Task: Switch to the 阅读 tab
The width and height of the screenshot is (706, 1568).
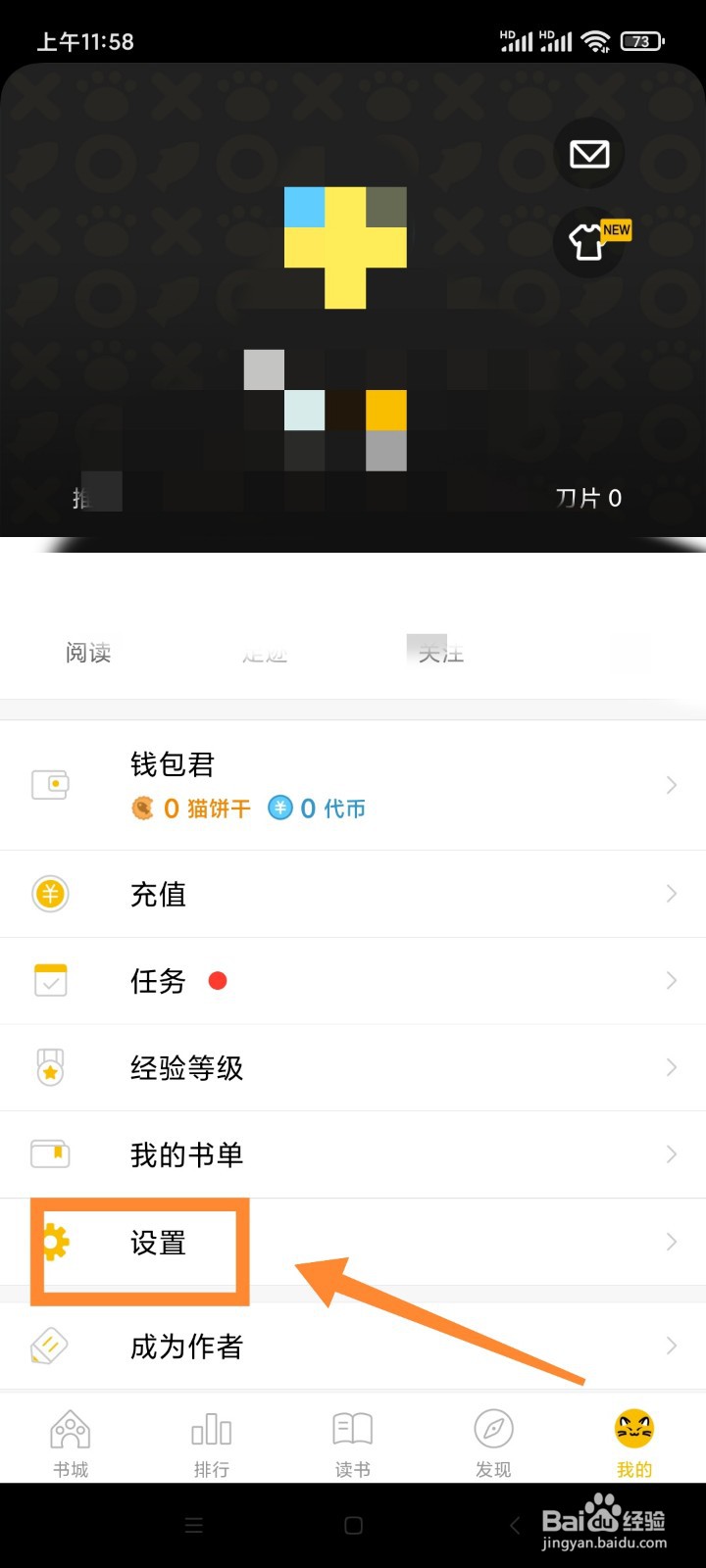Action: pos(87,653)
